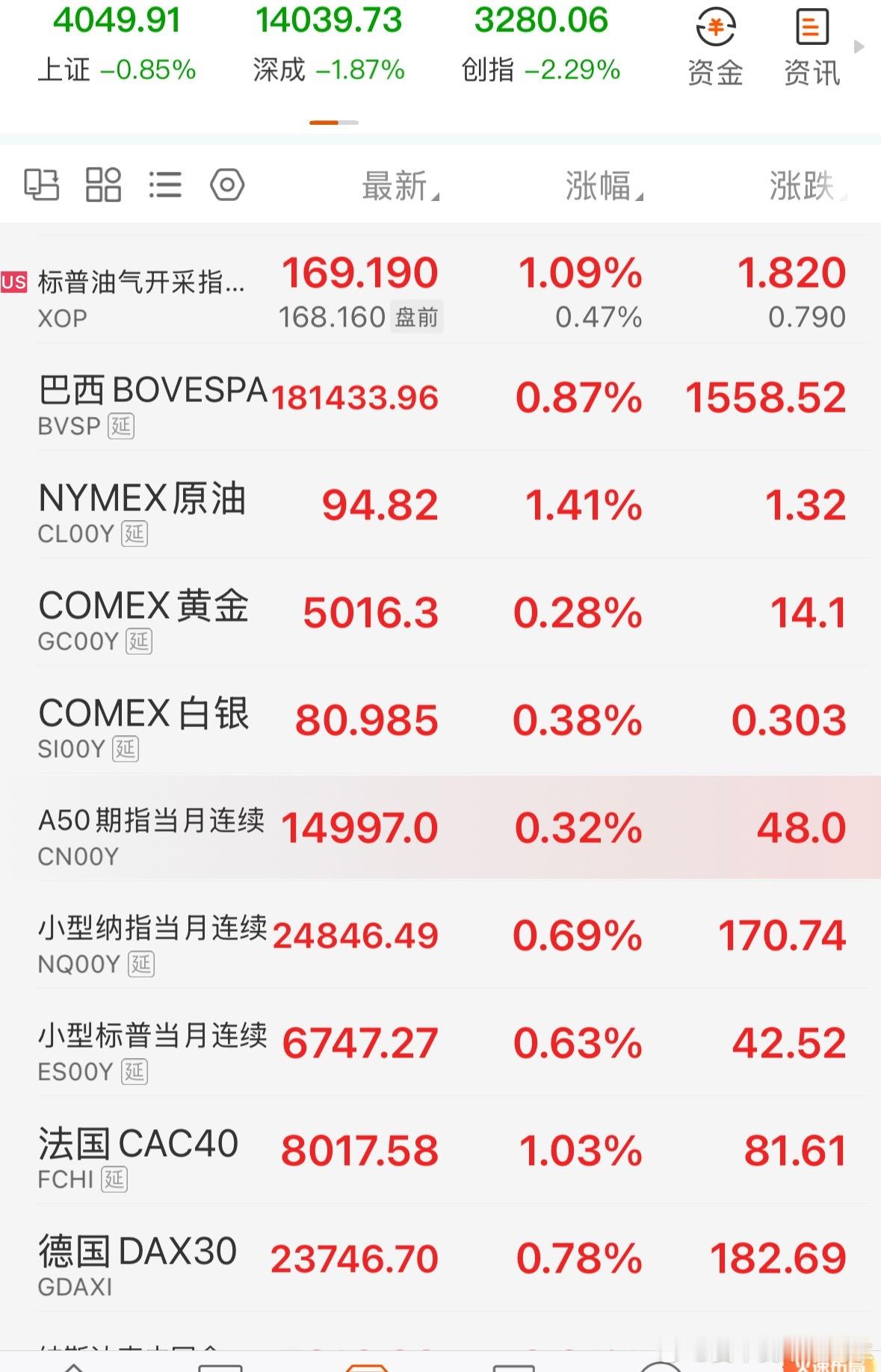
Task: Toggle the 盘前 pre-market quote label
Action: [418, 317]
